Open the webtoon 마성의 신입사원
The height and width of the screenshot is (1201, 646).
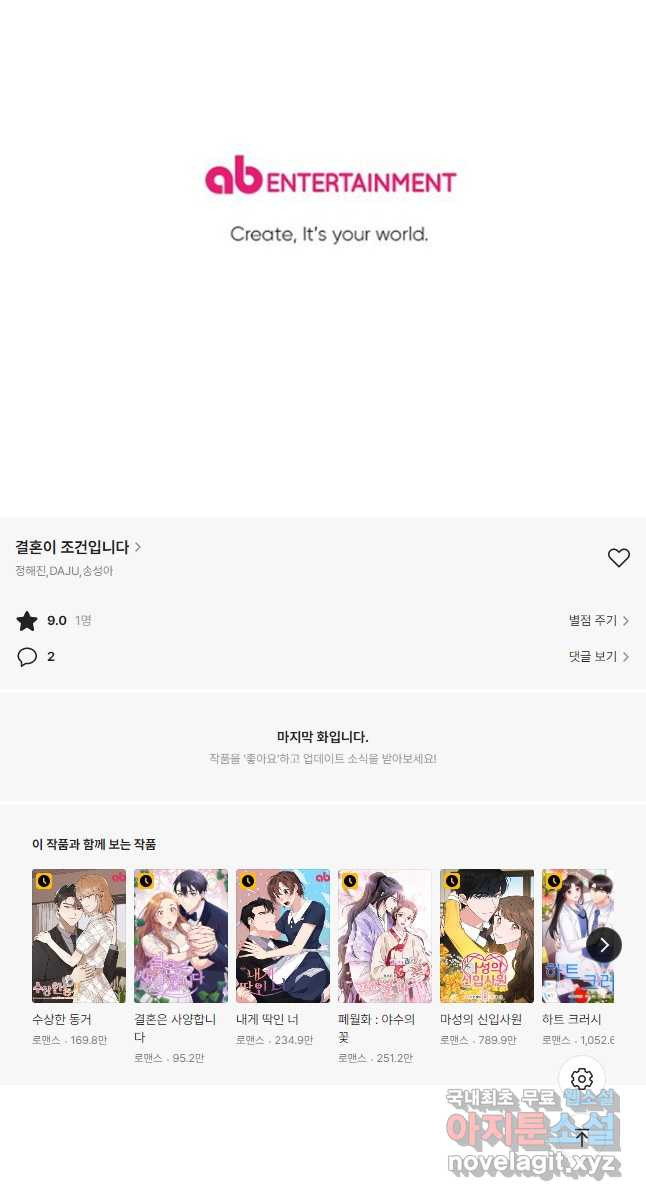(487, 936)
